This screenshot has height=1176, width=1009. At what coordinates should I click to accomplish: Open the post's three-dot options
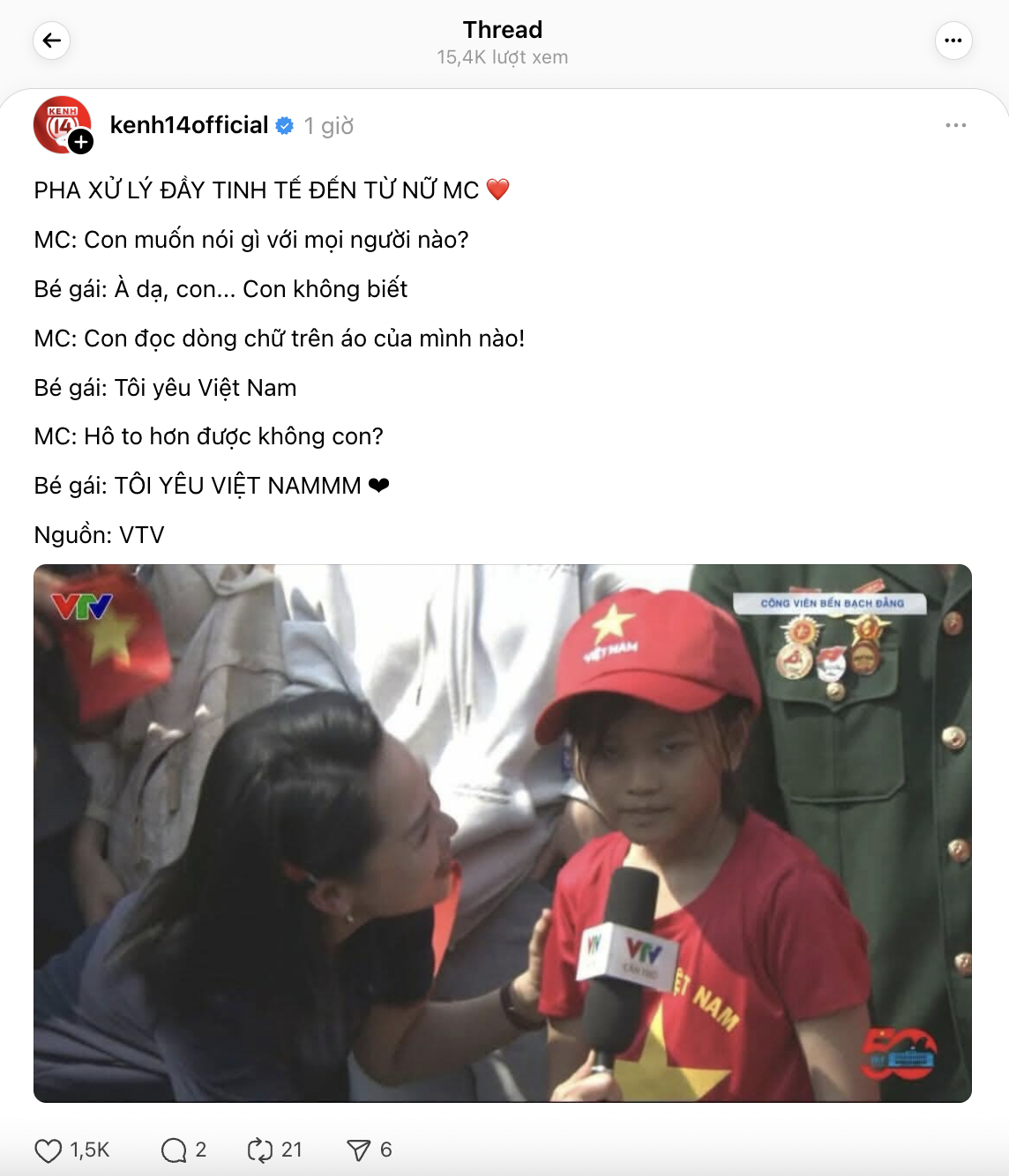pyautogui.click(x=955, y=125)
